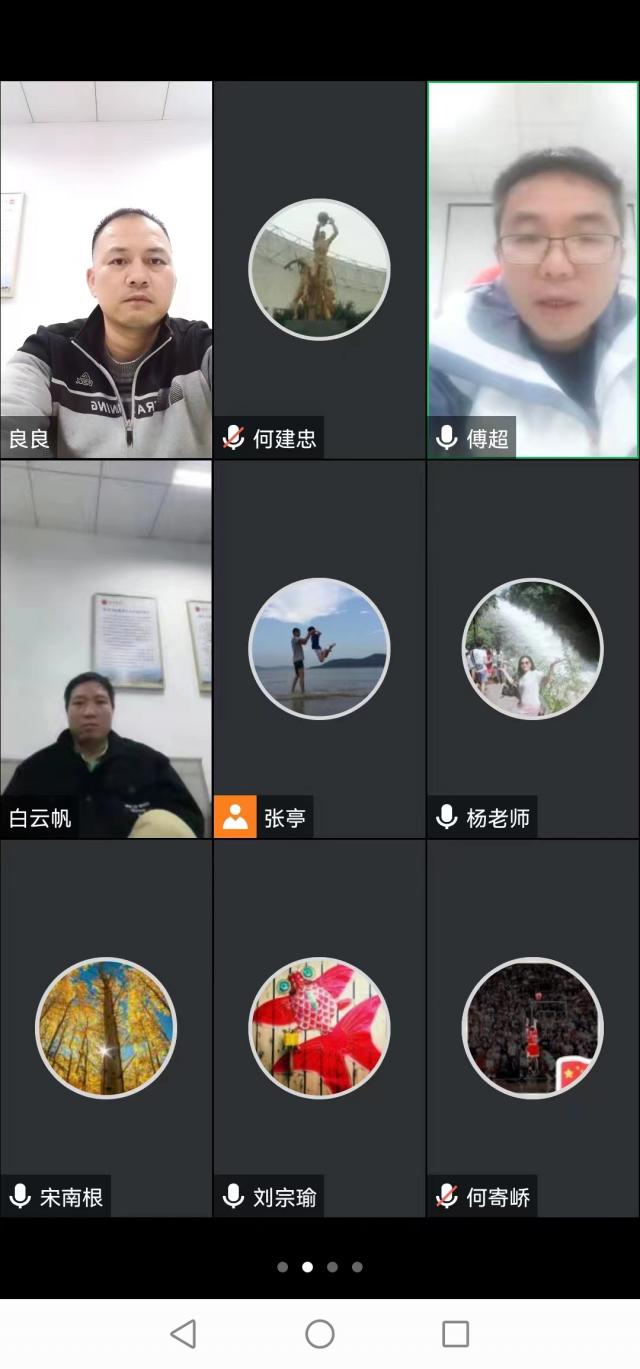Tap 何寄峤's participant tile
The image size is (640, 1369).
pos(533,1028)
